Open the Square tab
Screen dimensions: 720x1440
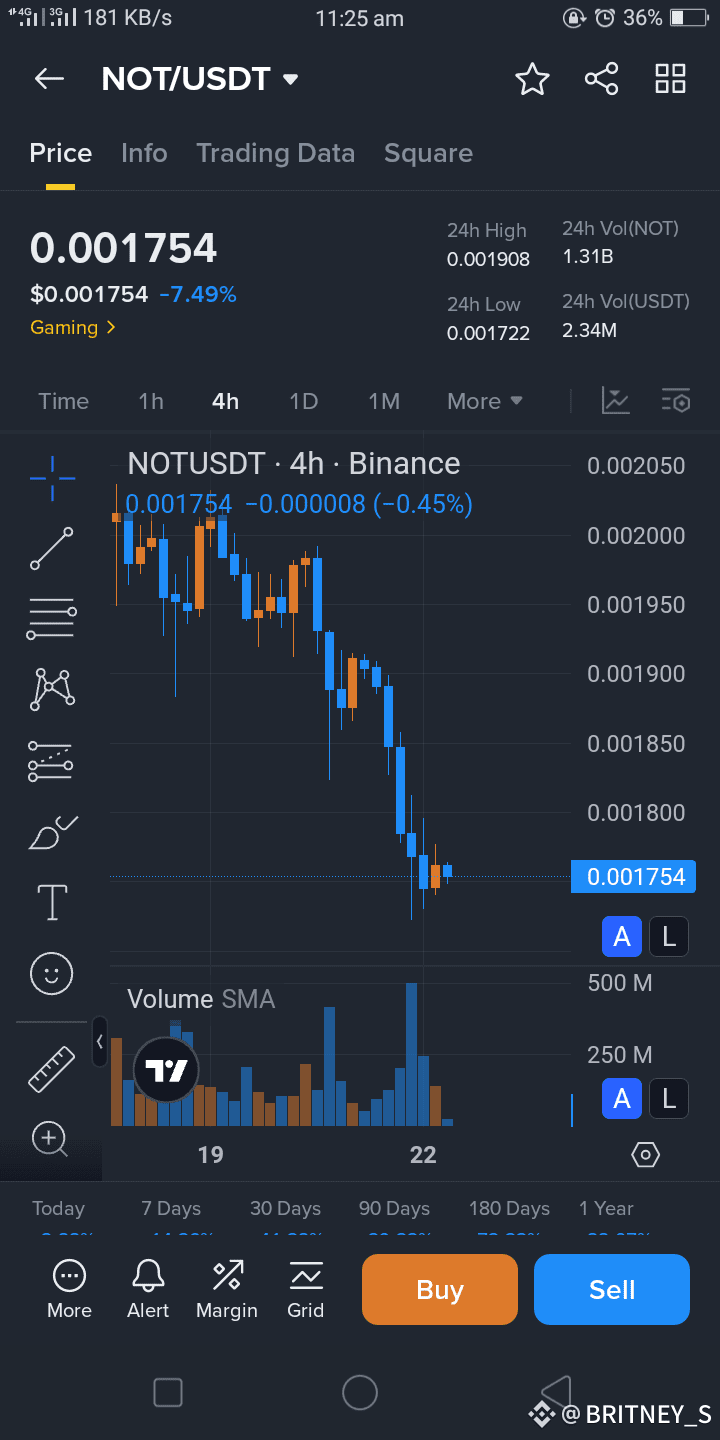coord(428,153)
